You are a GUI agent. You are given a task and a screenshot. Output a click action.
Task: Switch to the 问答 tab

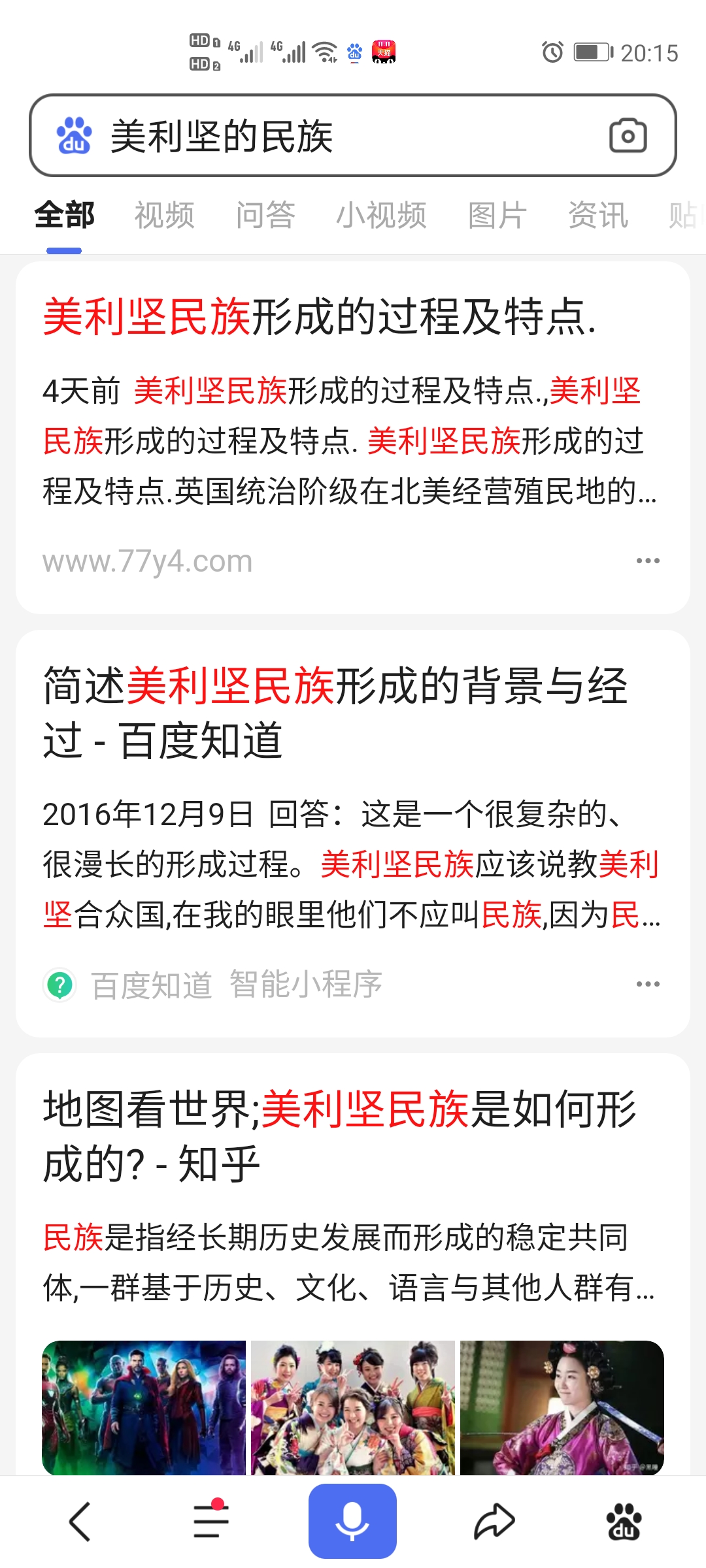click(x=265, y=215)
